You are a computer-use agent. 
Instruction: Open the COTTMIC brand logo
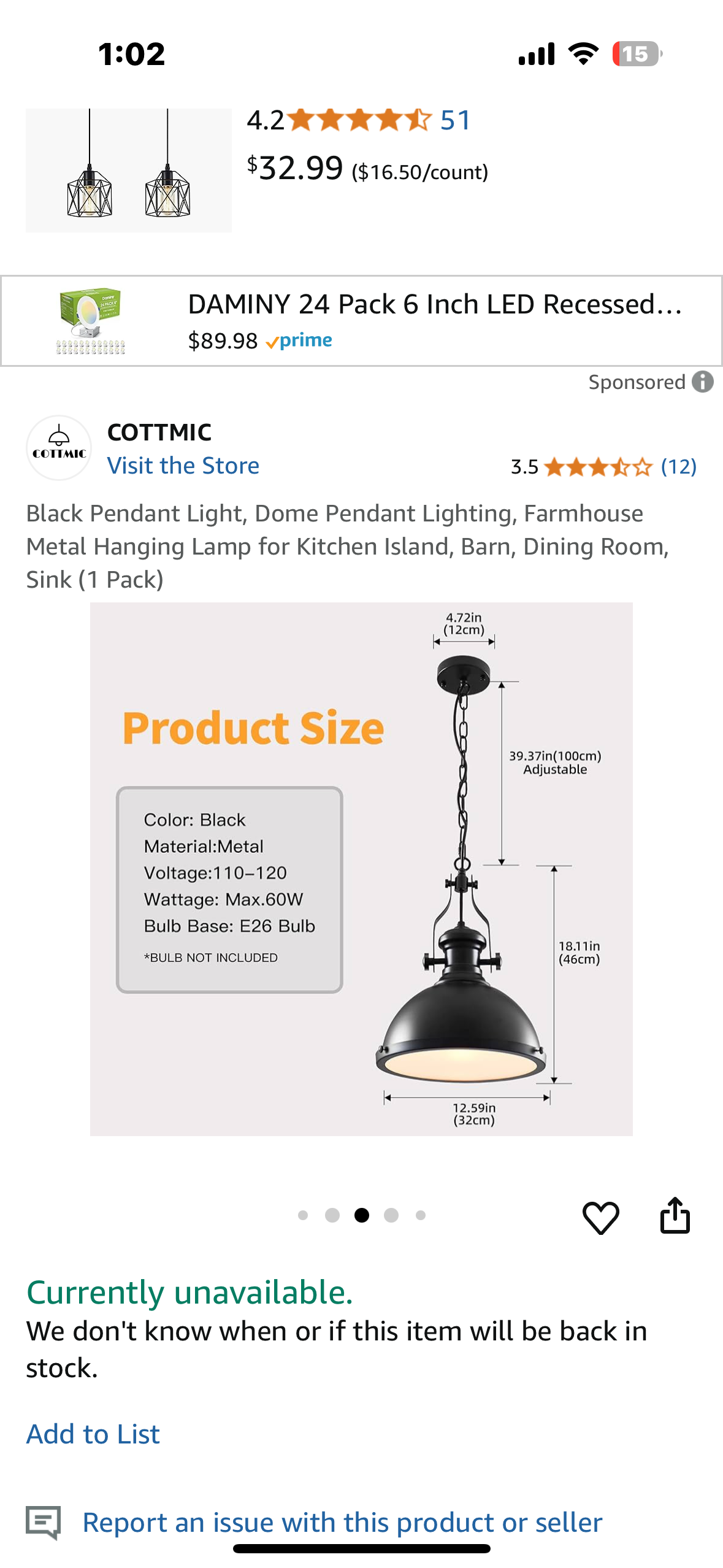[x=59, y=448]
